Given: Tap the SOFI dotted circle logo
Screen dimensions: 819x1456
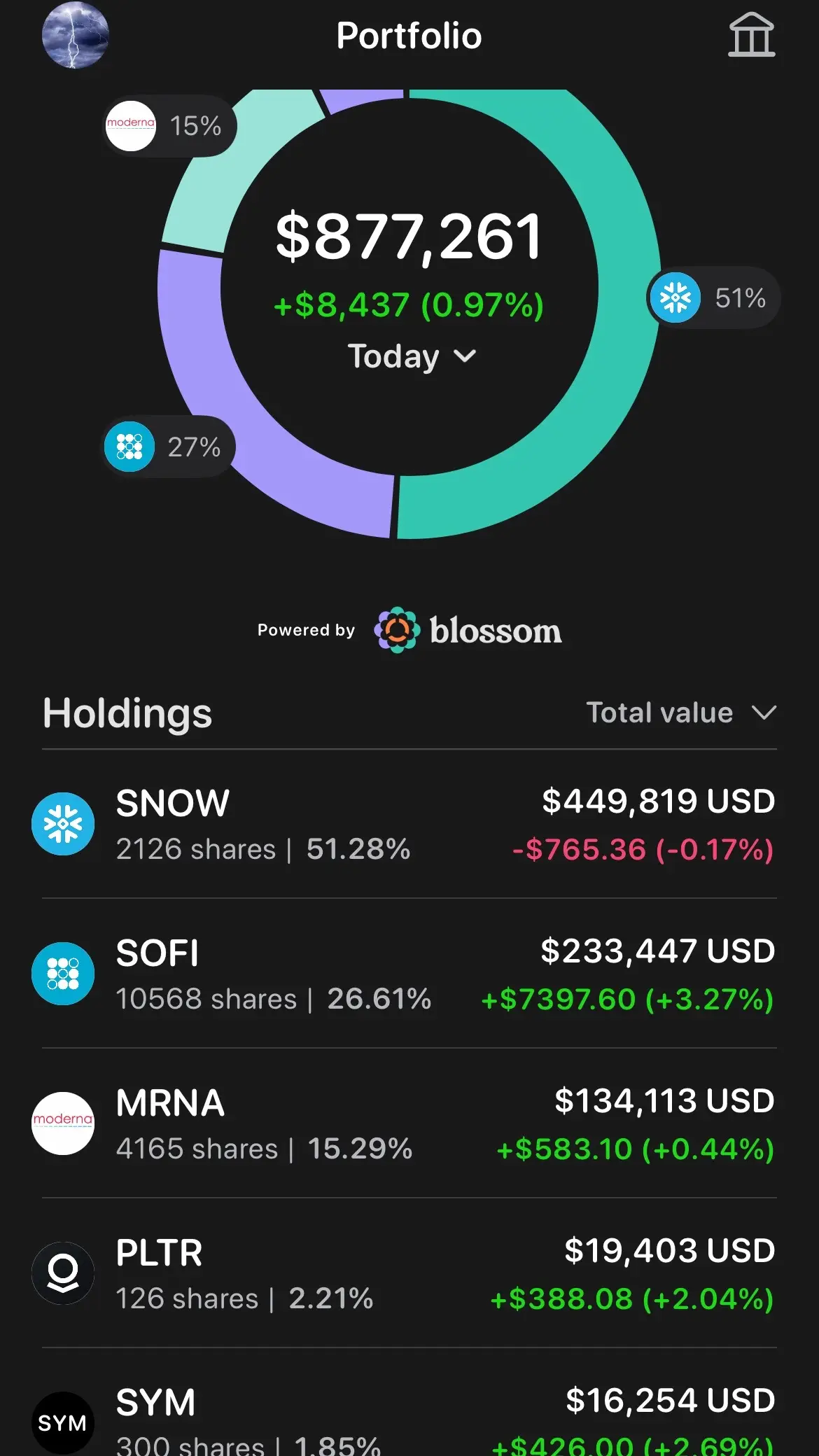Looking at the screenshot, I should point(64,974).
